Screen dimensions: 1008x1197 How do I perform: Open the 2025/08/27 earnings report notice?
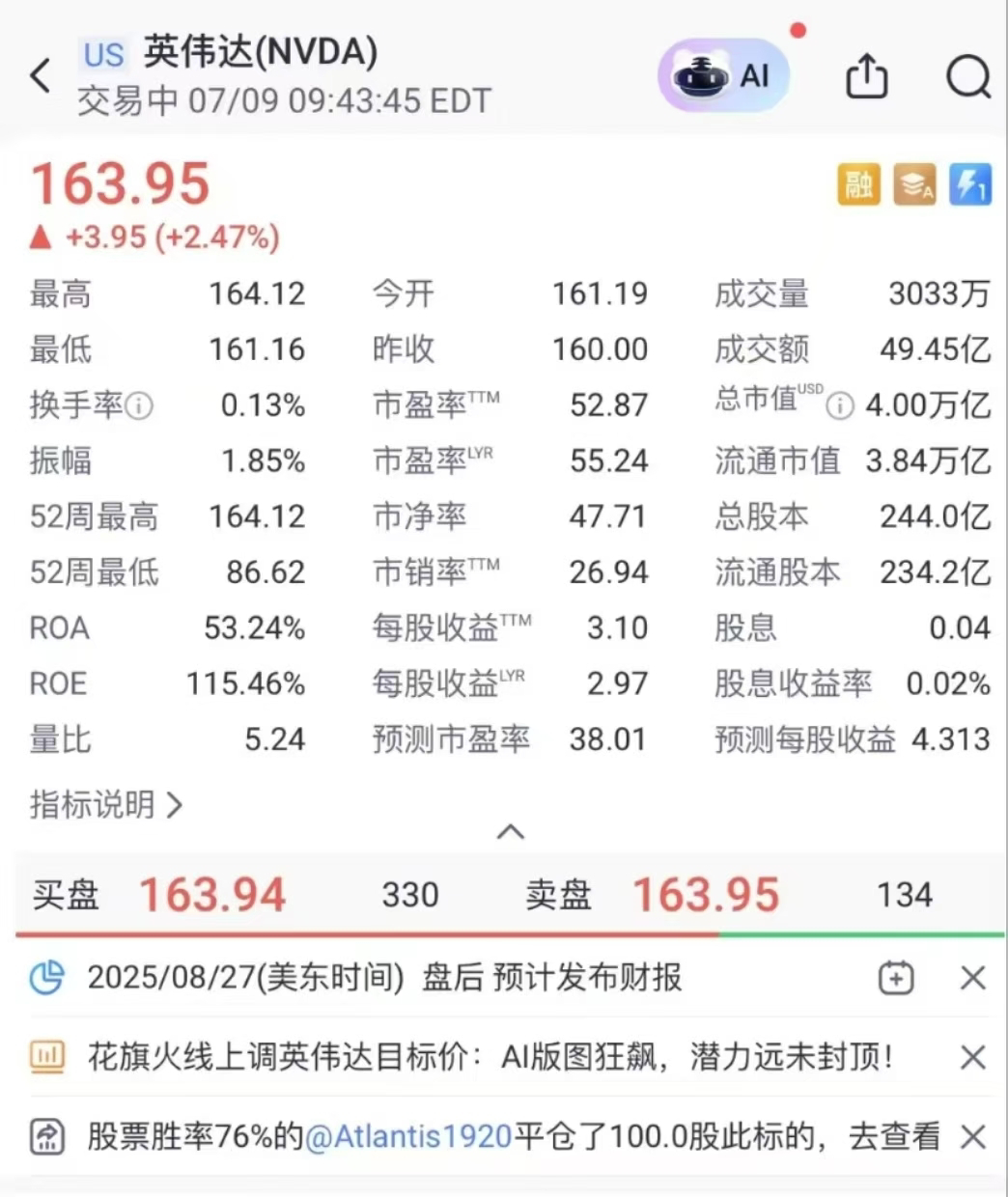pos(384,978)
